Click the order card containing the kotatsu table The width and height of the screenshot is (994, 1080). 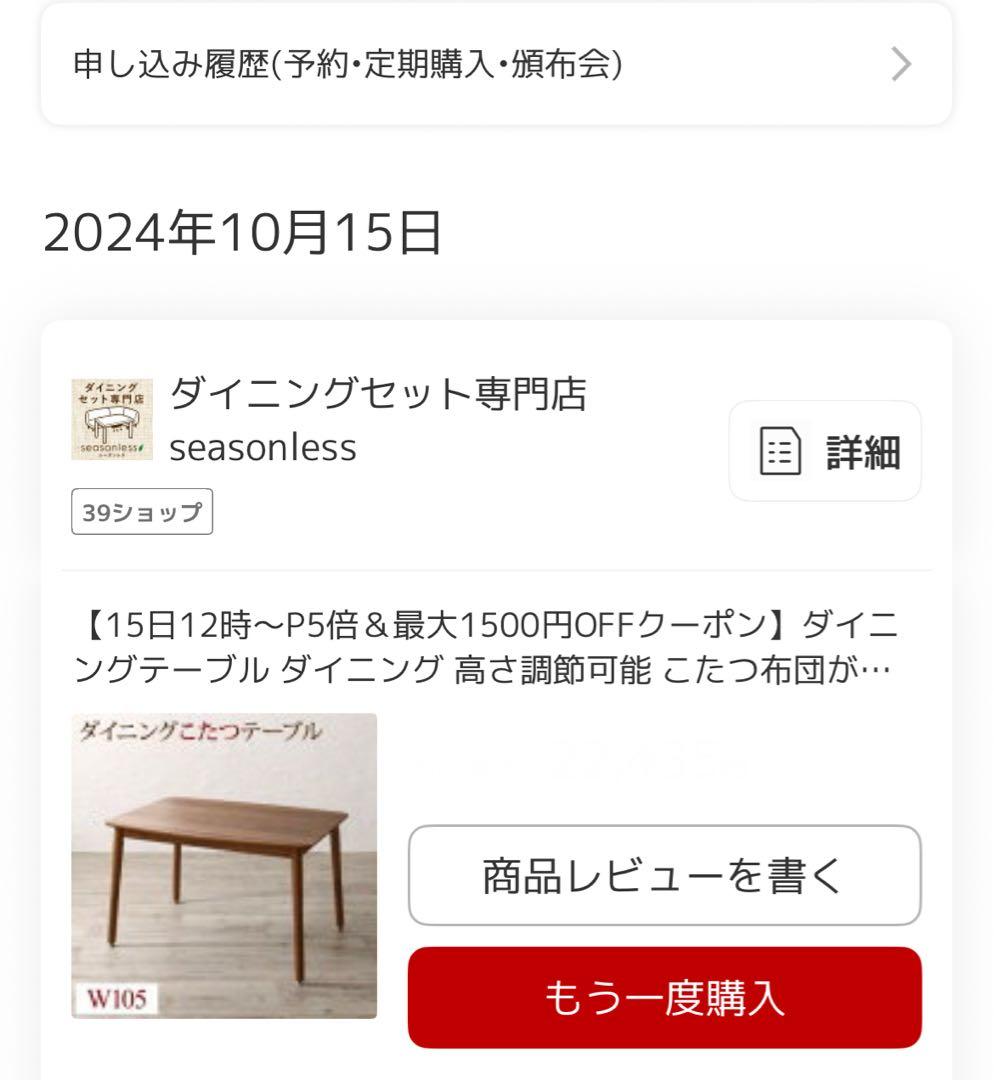click(x=497, y=700)
